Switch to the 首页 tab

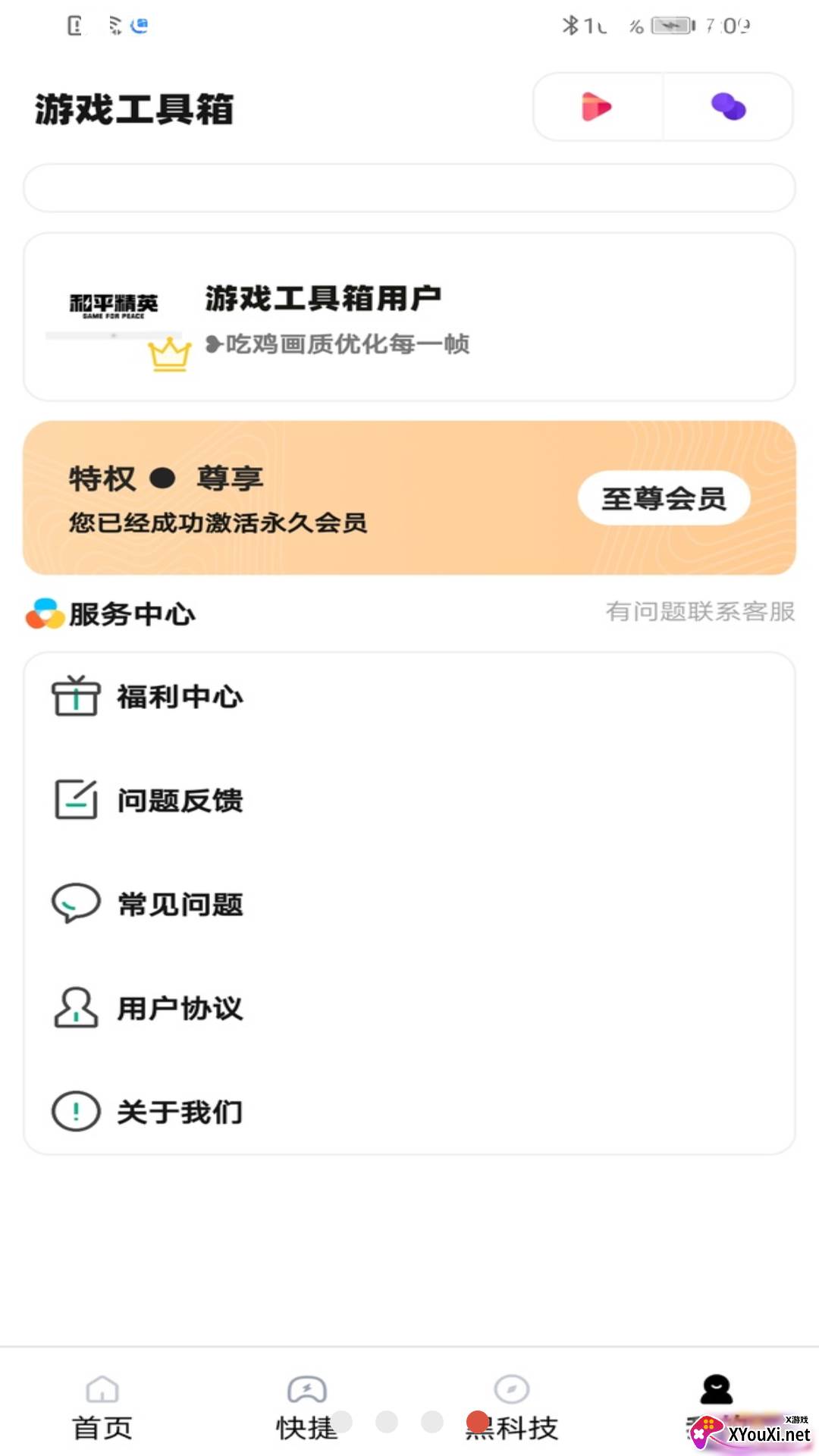point(102,1407)
